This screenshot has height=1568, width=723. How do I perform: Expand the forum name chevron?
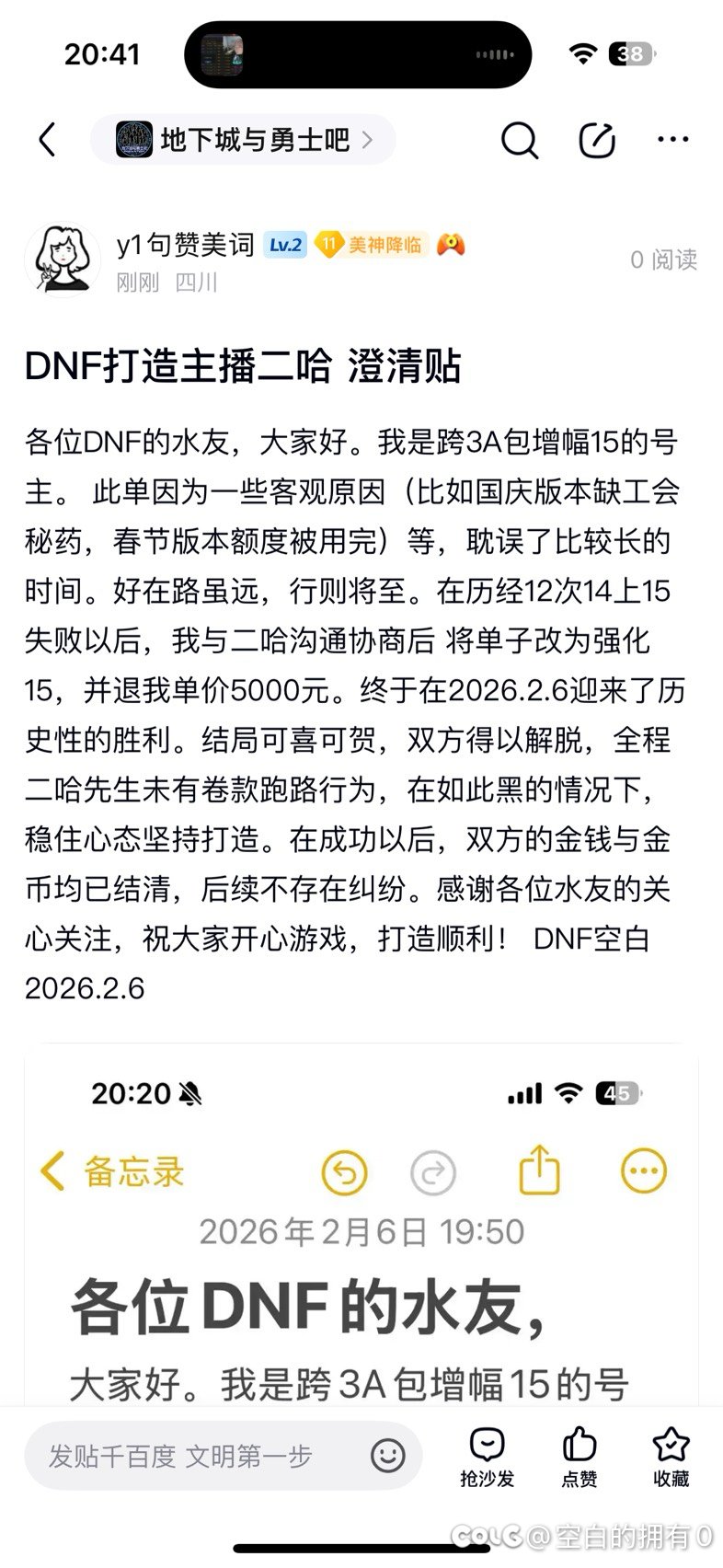point(368,139)
